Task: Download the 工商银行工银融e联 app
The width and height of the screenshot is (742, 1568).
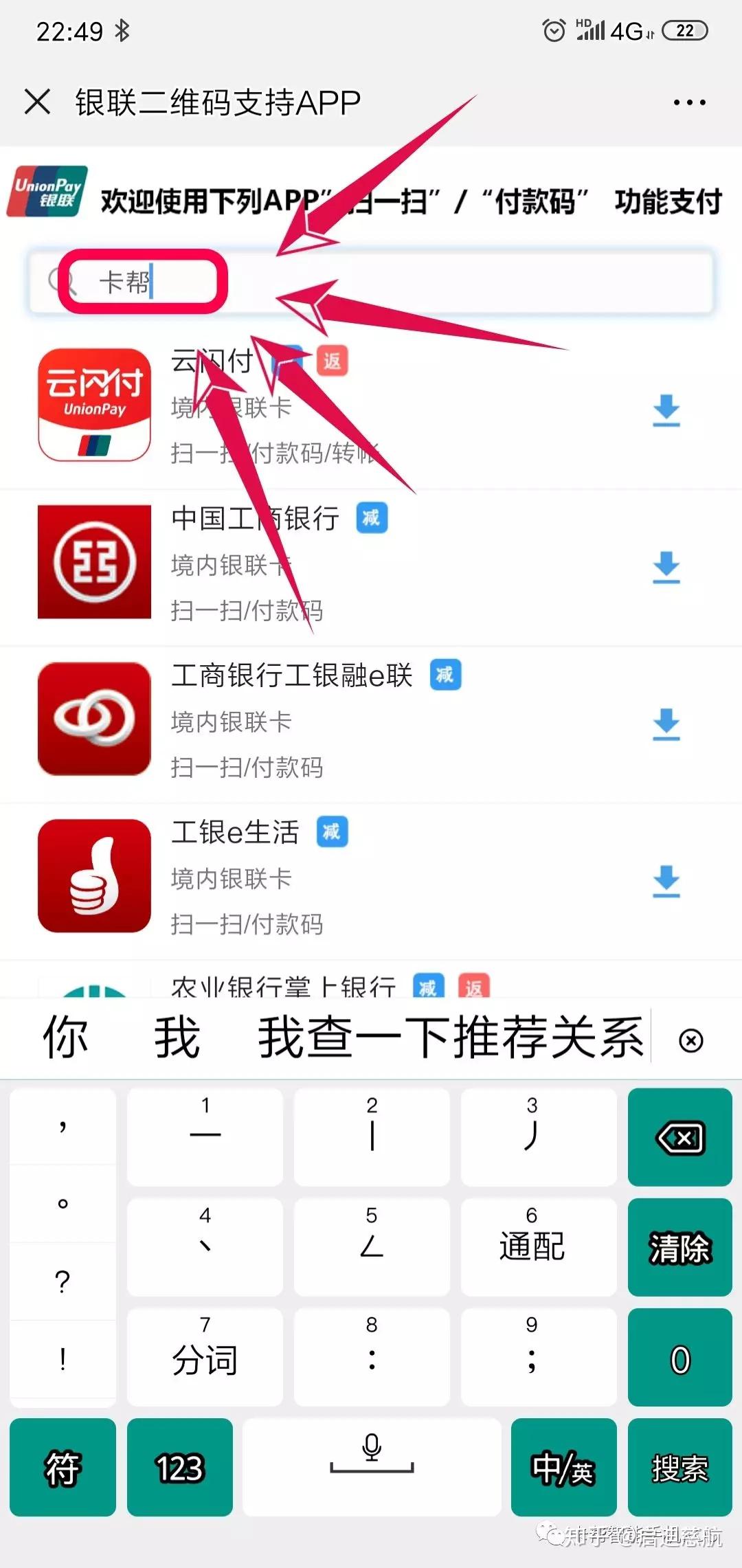Action: pos(666,724)
